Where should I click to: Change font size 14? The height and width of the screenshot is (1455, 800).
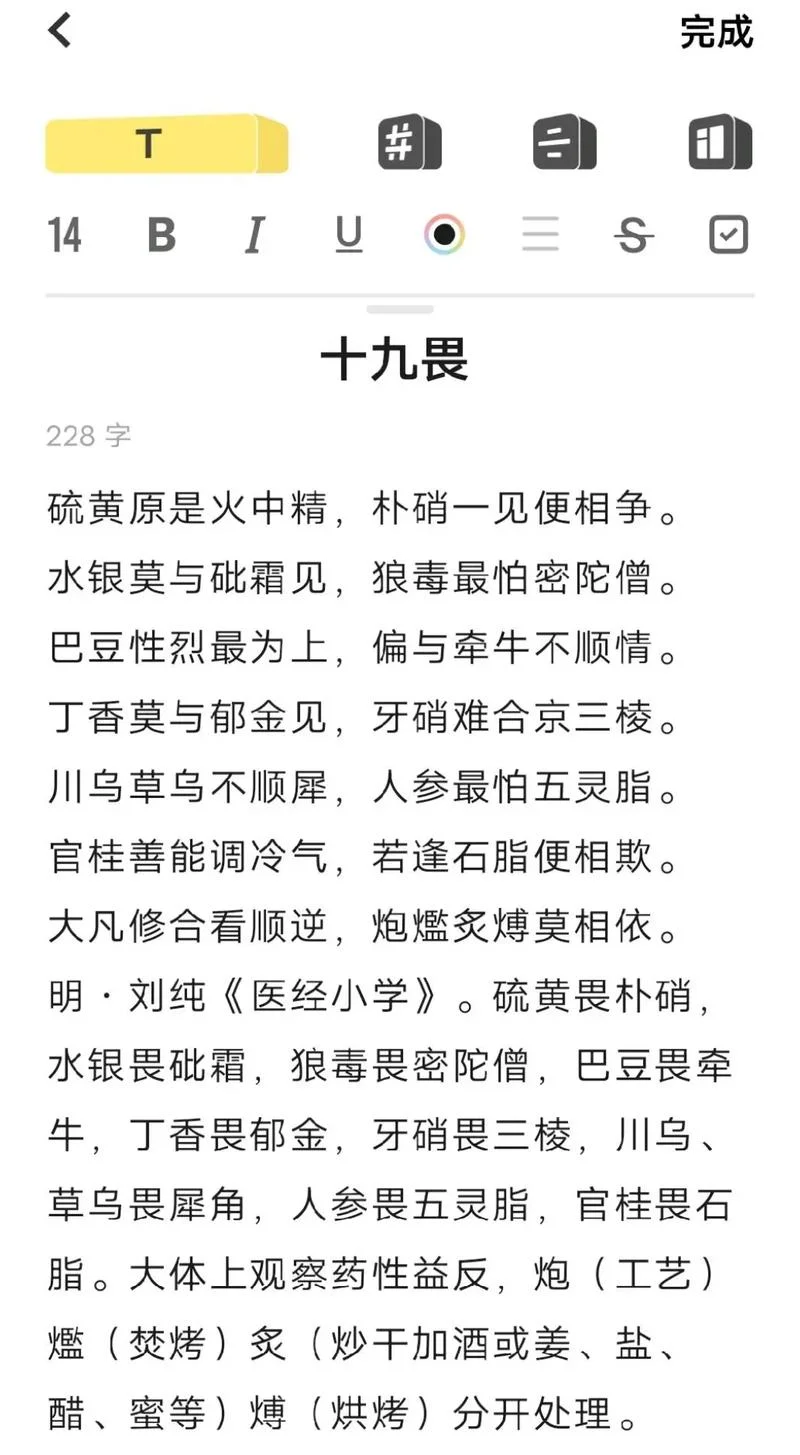[64, 235]
